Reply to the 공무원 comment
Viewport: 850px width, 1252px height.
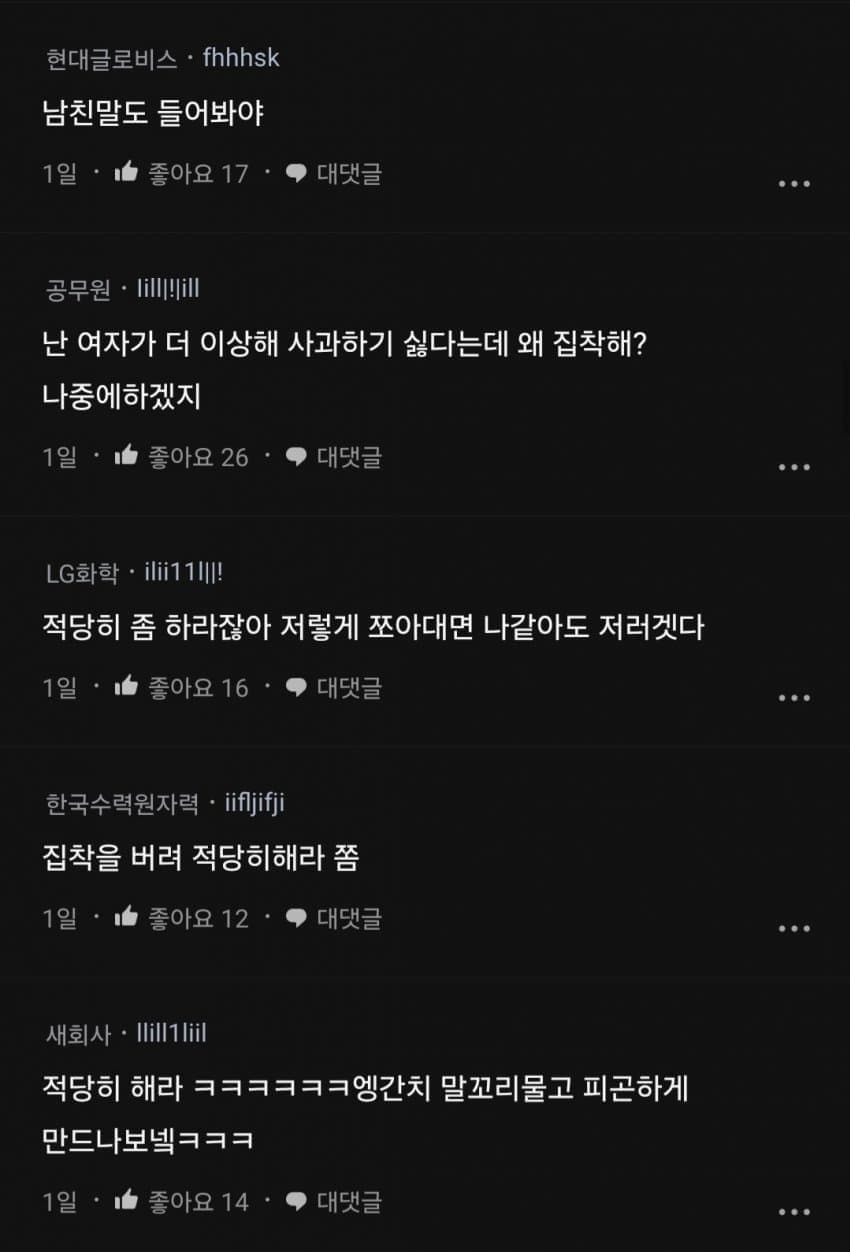point(334,457)
